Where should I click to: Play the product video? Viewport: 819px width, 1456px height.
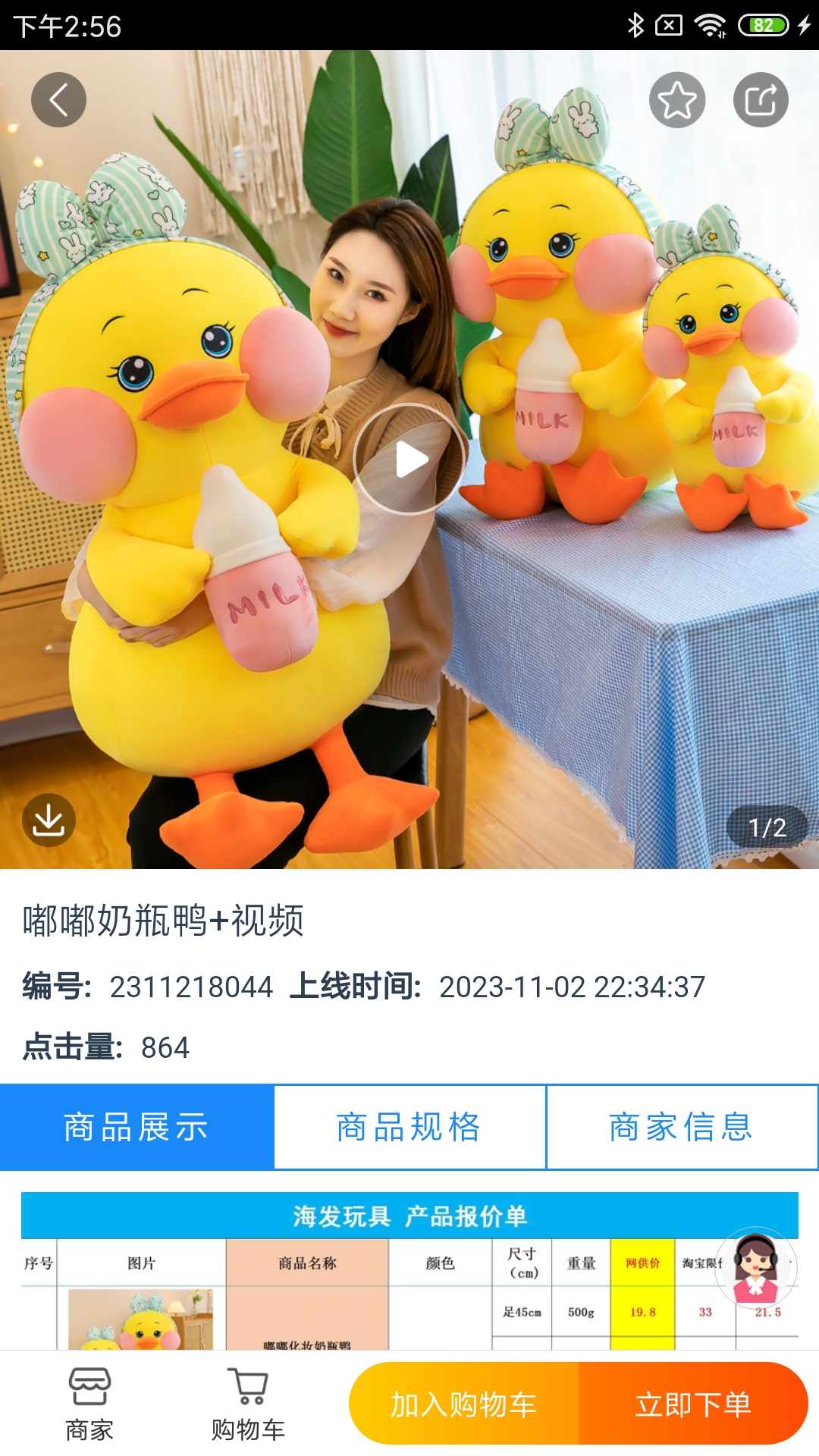409,457
